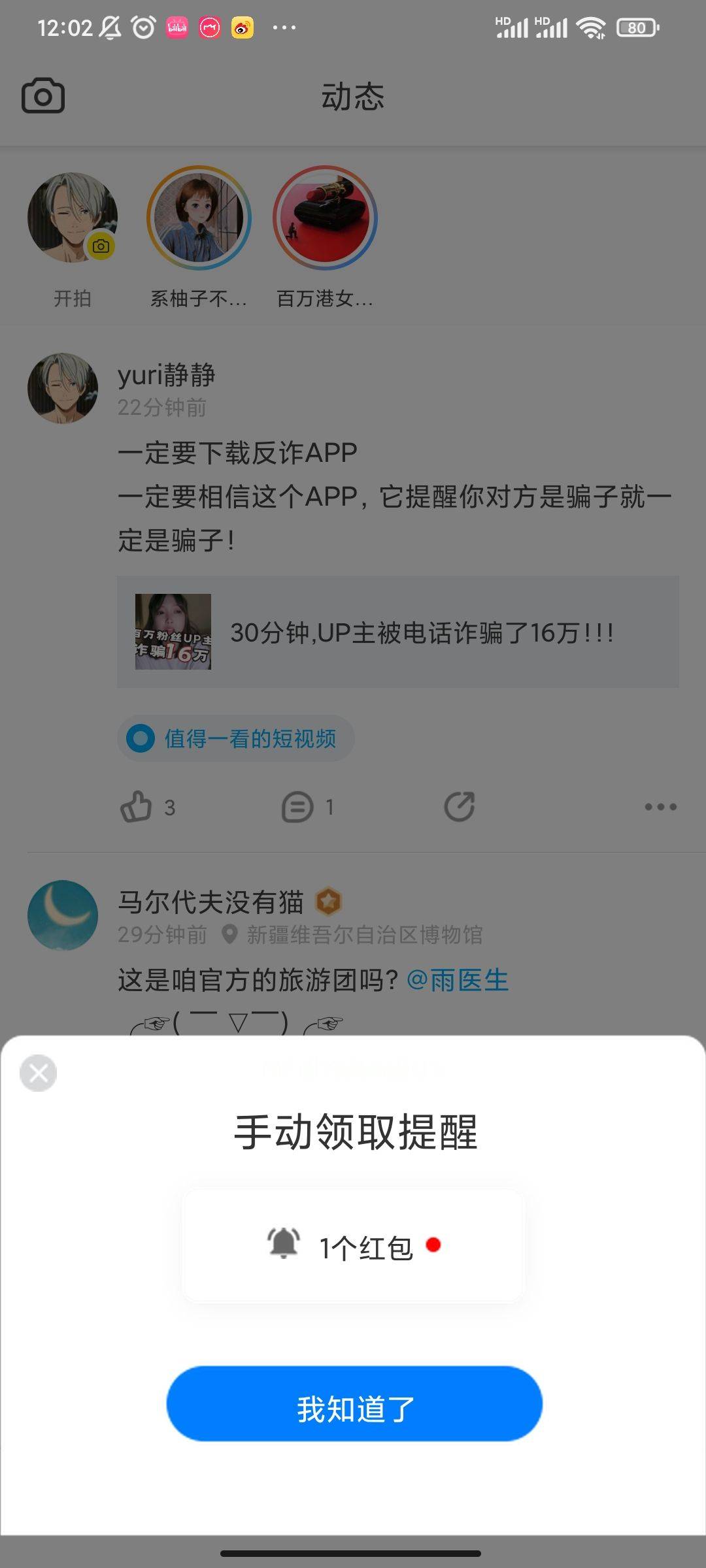The image size is (706, 1568).
Task: Close the 手动领取提醒 dialog
Action: coord(39,1073)
